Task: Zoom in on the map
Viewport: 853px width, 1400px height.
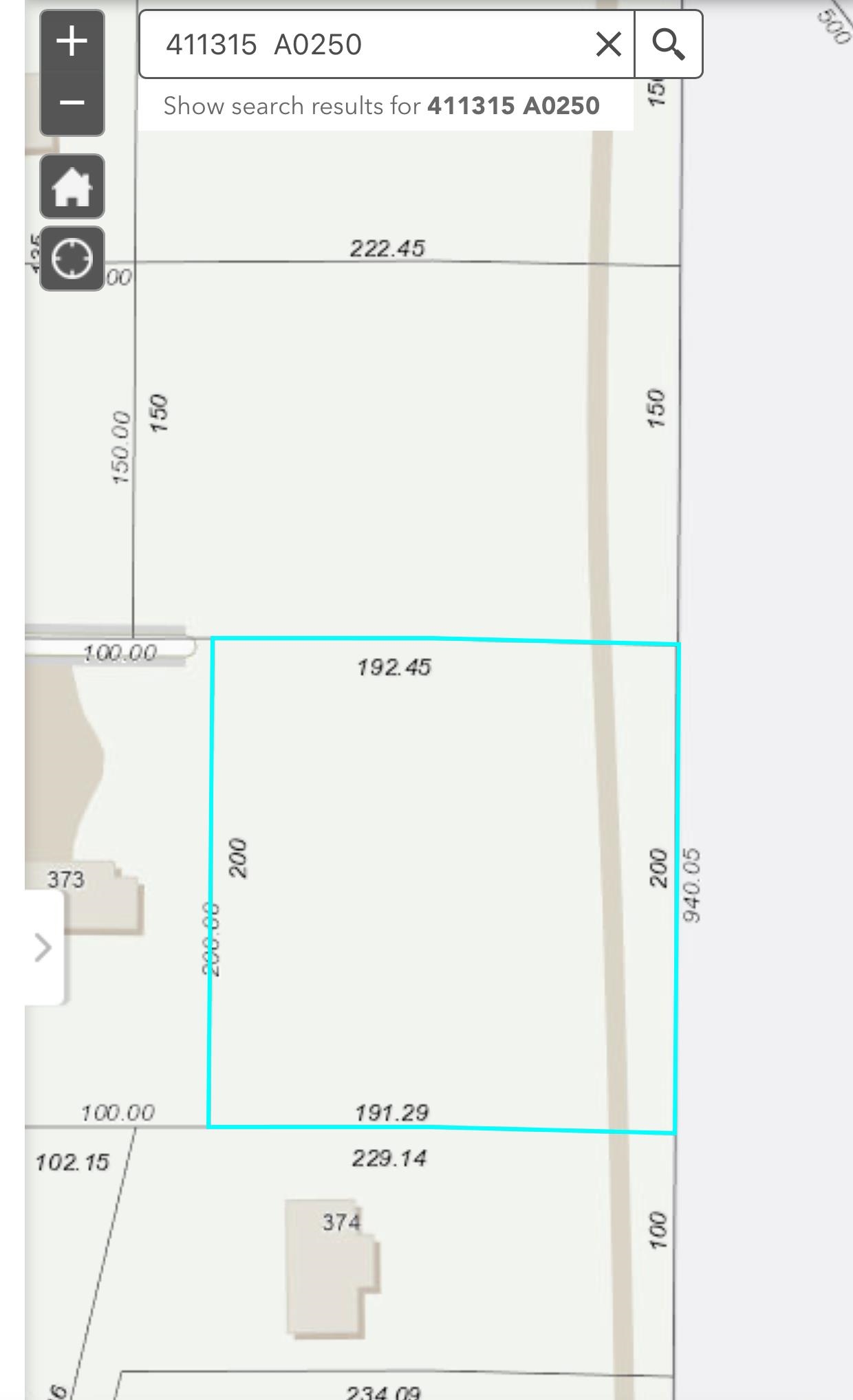Action: [x=72, y=41]
